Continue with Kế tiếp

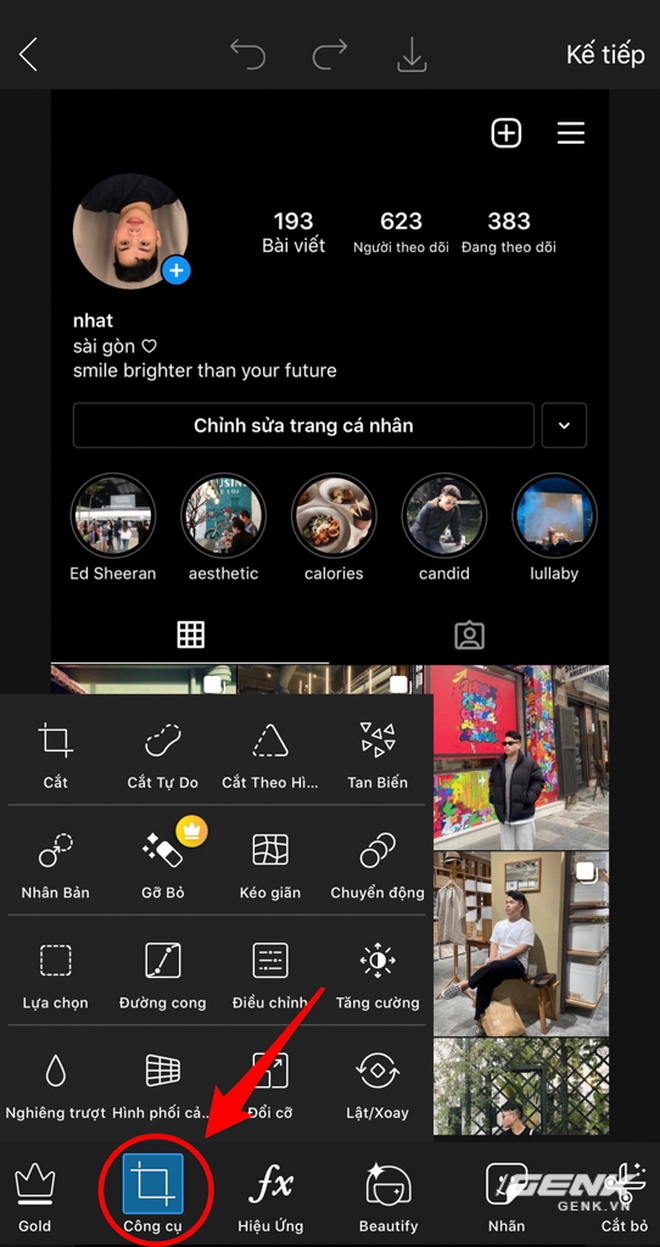605,54
